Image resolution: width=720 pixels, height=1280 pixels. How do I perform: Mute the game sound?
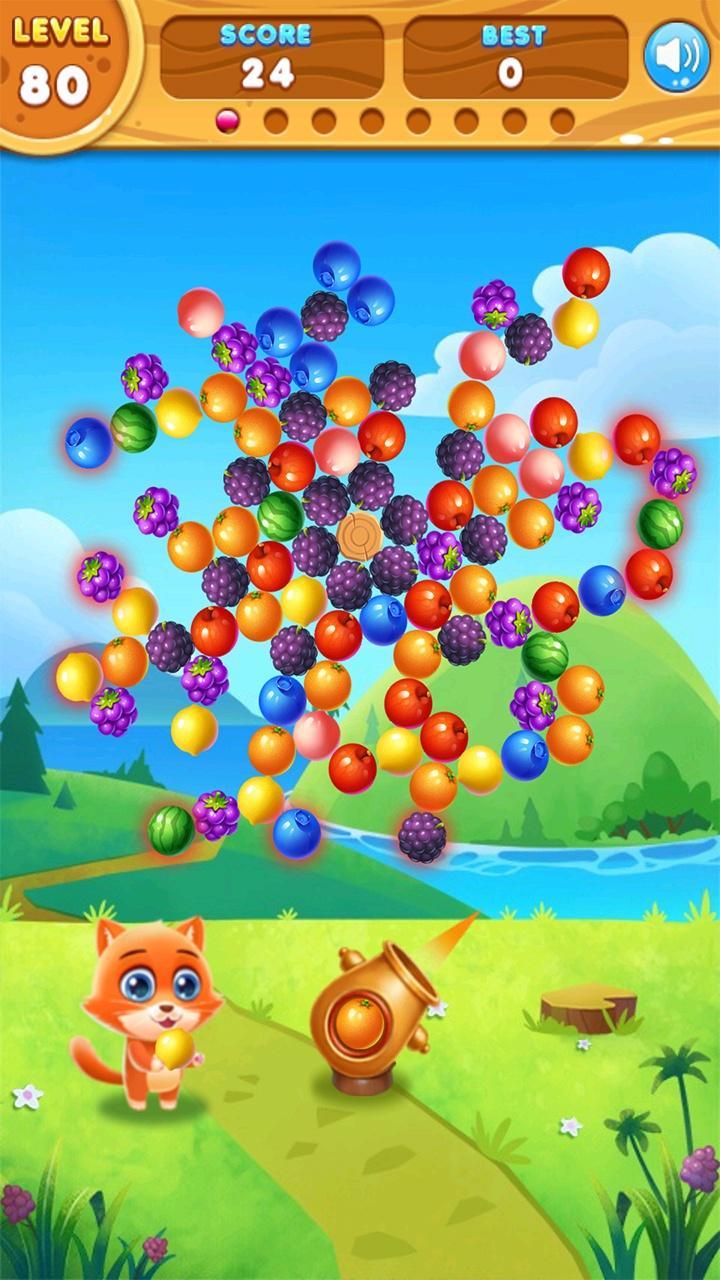676,56
